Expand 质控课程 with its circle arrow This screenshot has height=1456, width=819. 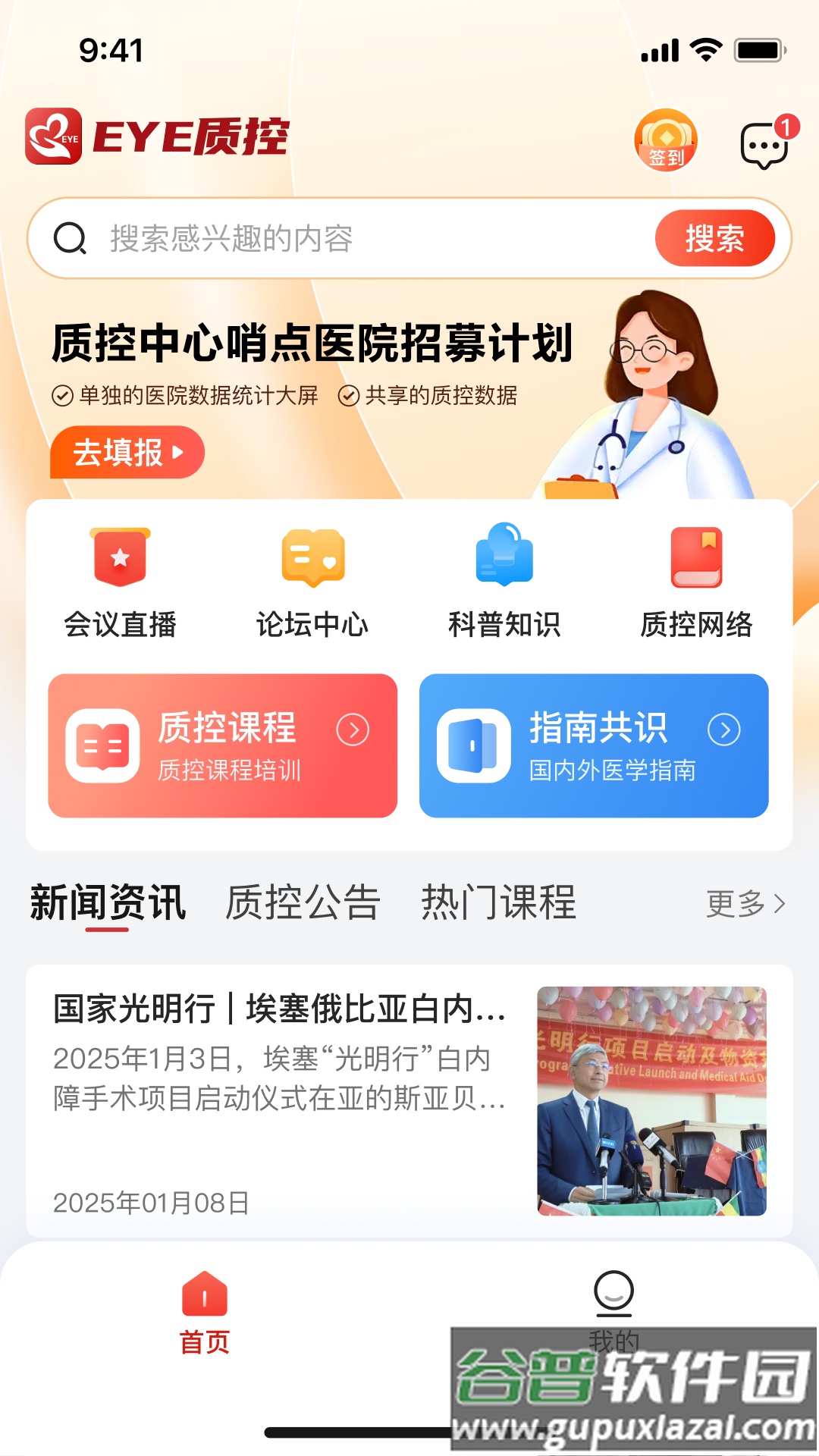(x=353, y=731)
